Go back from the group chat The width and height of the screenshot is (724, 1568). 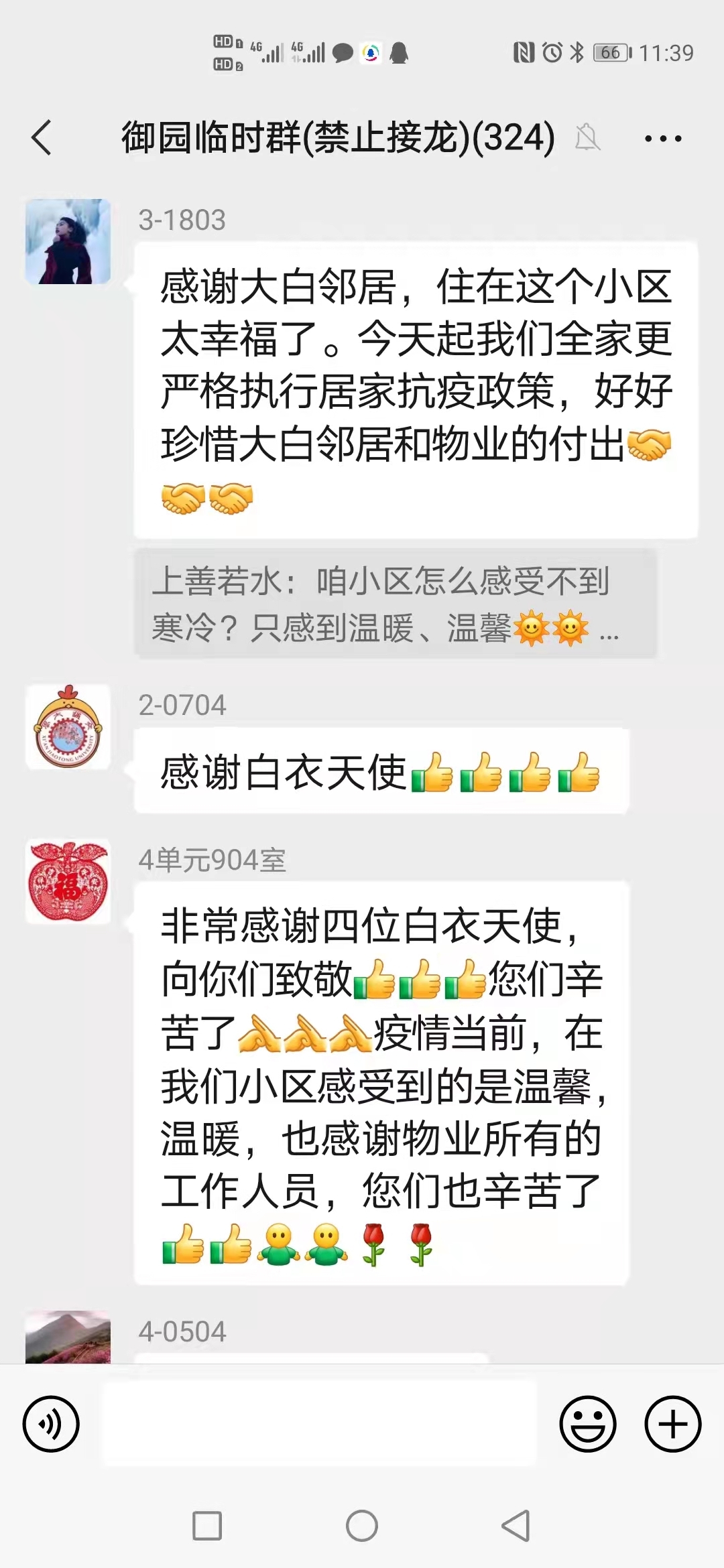pyautogui.click(x=42, y=138)
